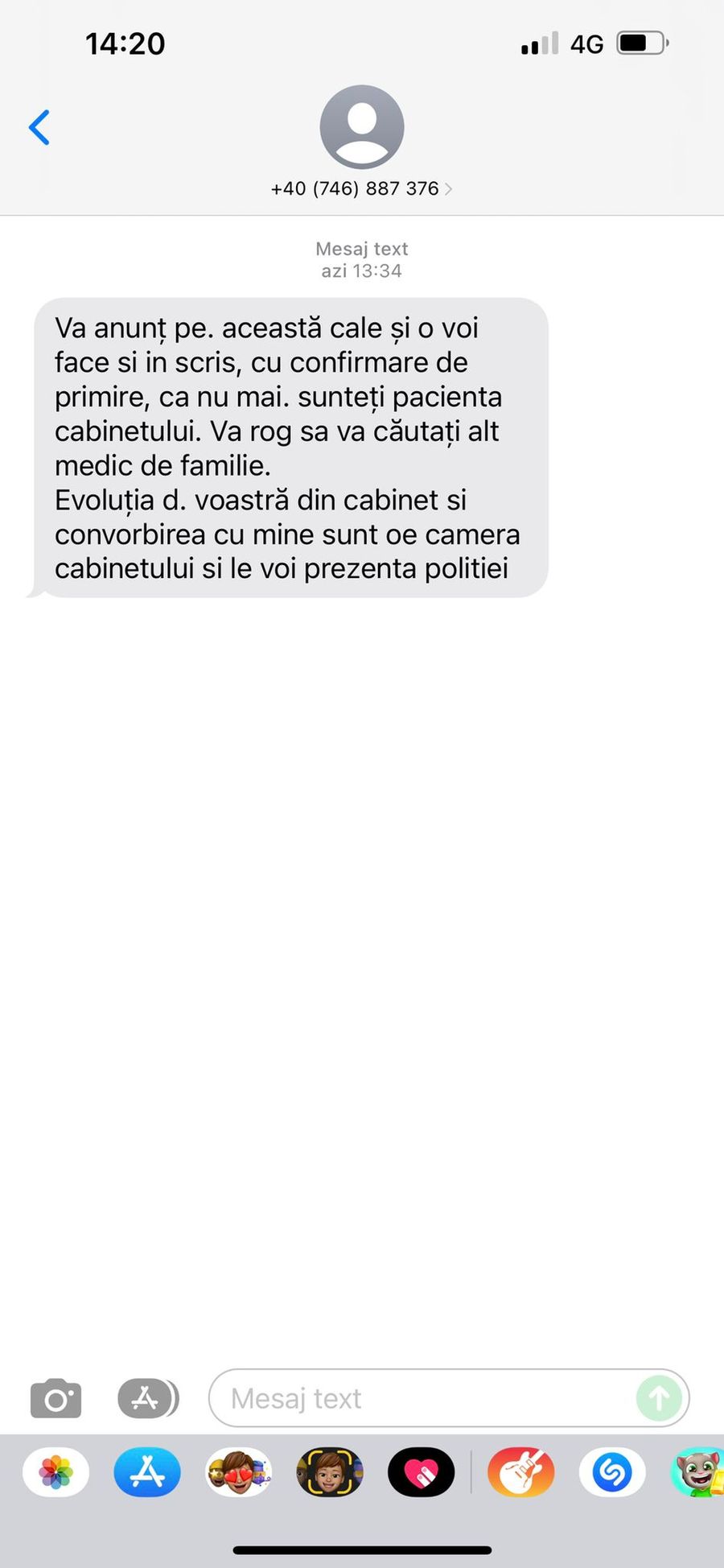724x1568 pixels.
Task: Open Digital Touch heart app
Action: 421,1473
